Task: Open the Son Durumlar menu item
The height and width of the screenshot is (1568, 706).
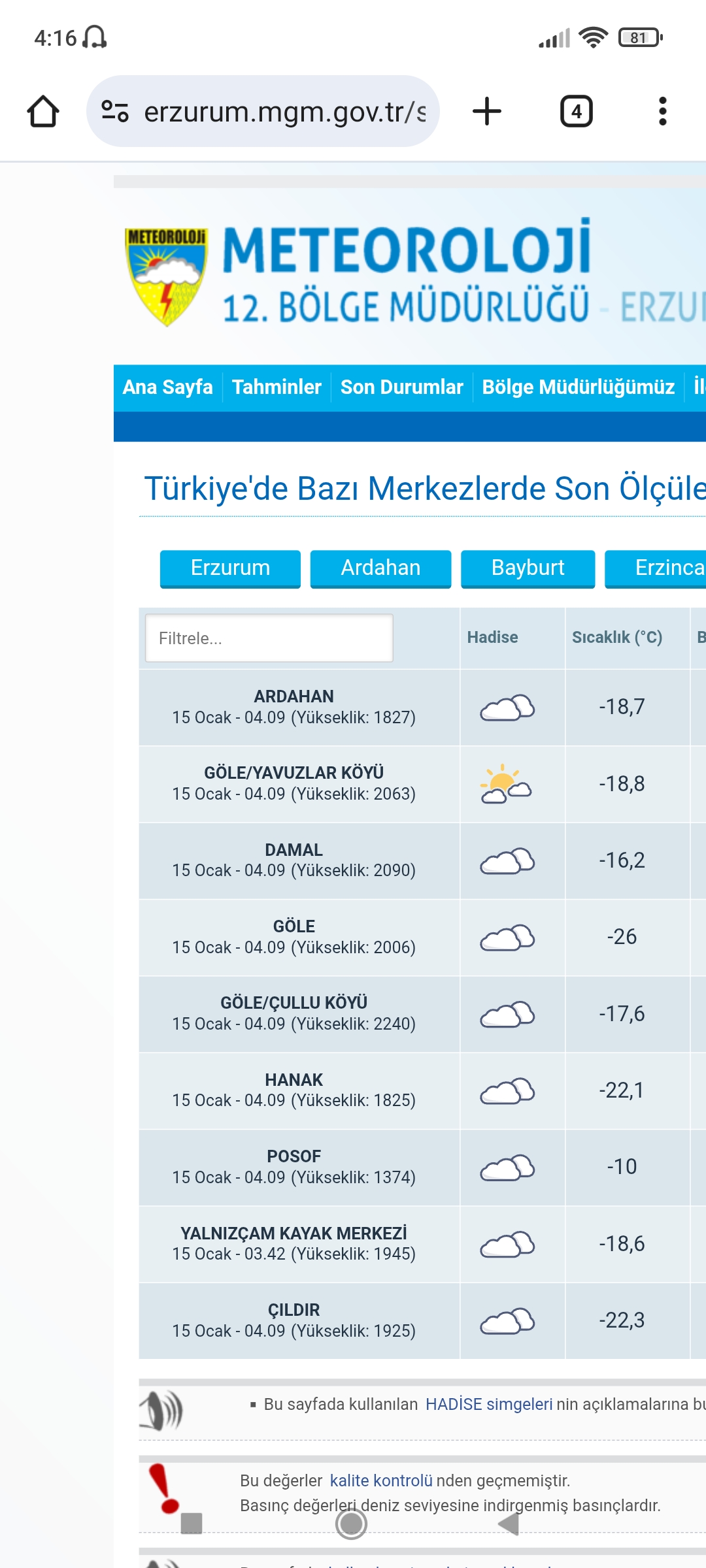Action: click(401, 387)
